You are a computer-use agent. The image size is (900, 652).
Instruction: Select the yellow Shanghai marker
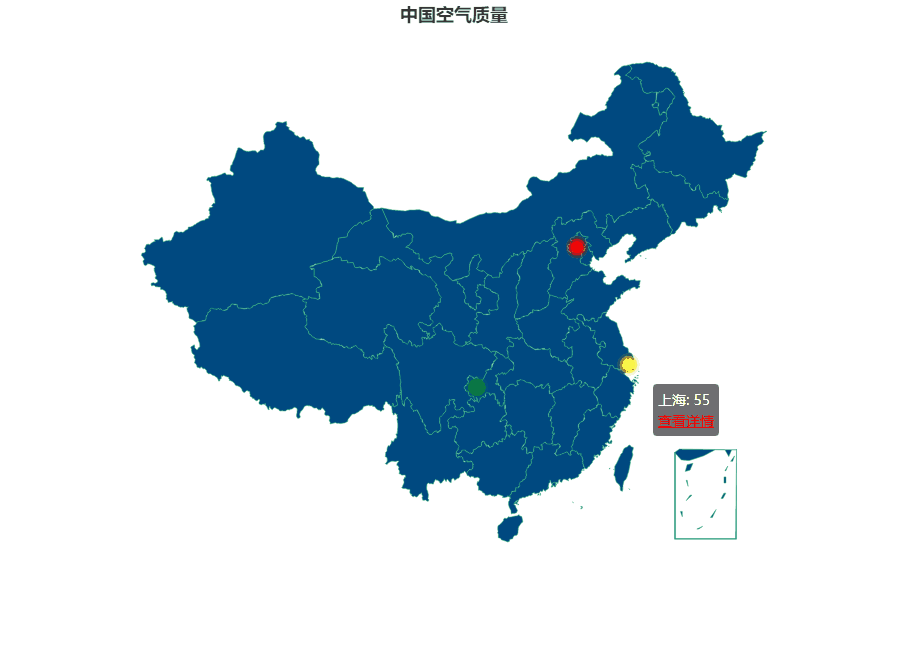pos(628,365)
